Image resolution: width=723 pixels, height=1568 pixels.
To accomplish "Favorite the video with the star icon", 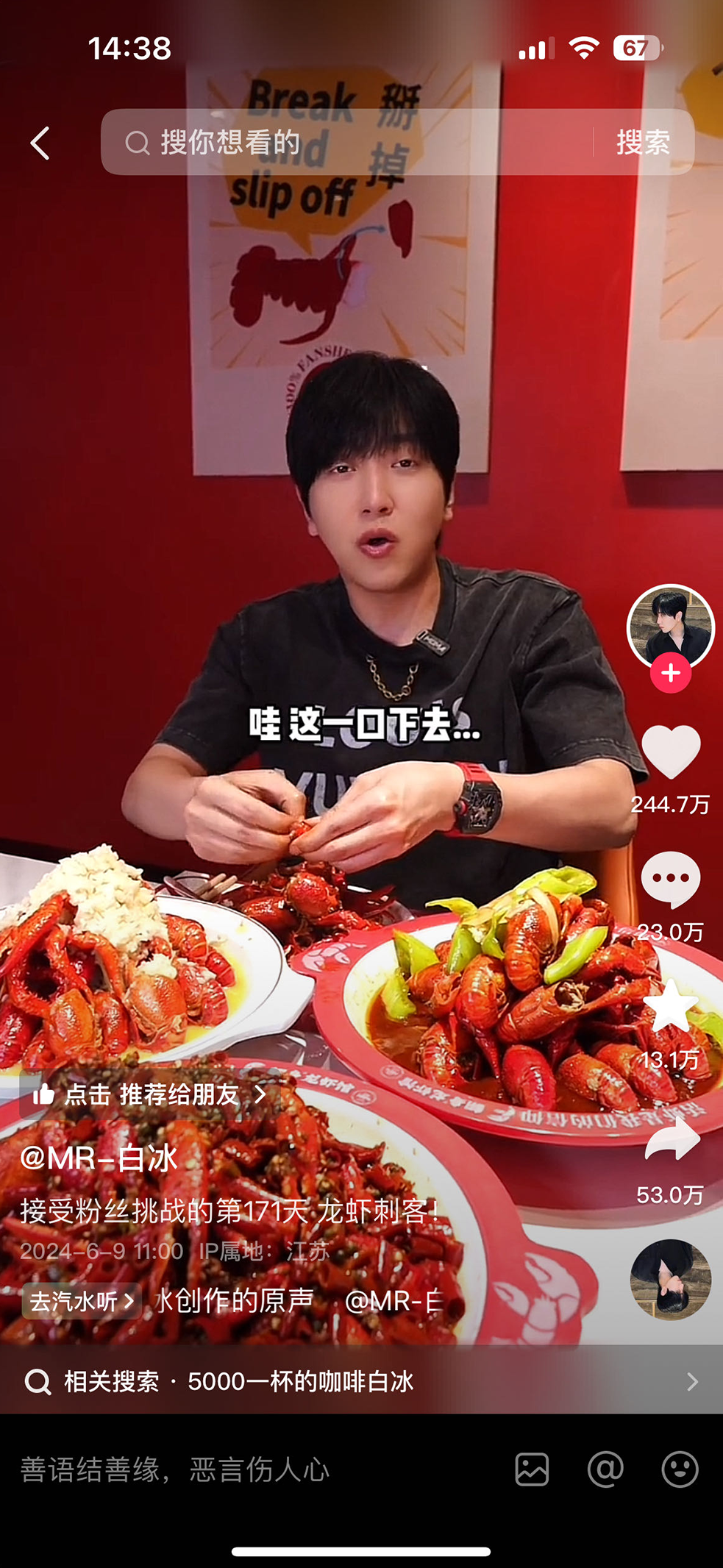I will click(x=670, y=1006).
